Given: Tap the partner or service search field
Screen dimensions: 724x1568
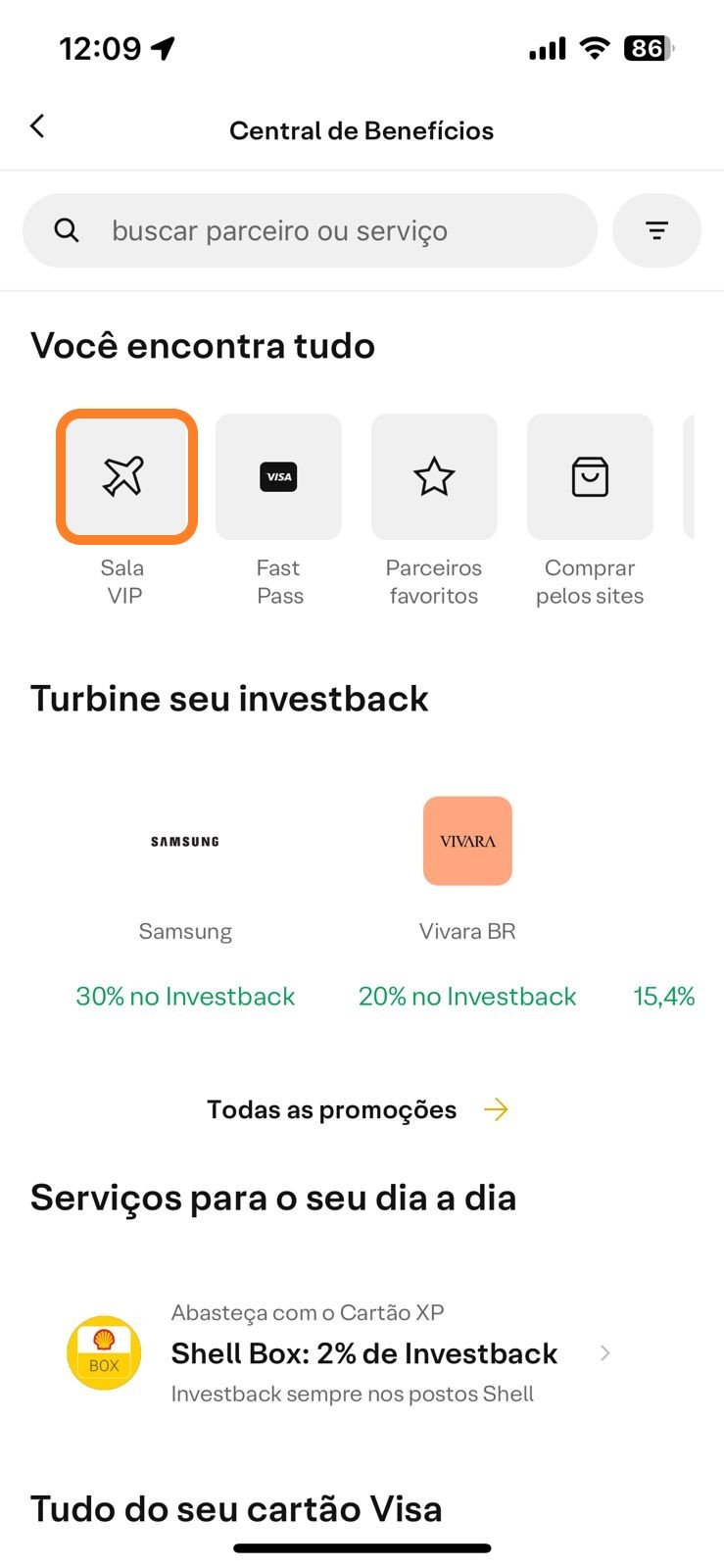Looking at the screenshot, I should click(310, 230).
